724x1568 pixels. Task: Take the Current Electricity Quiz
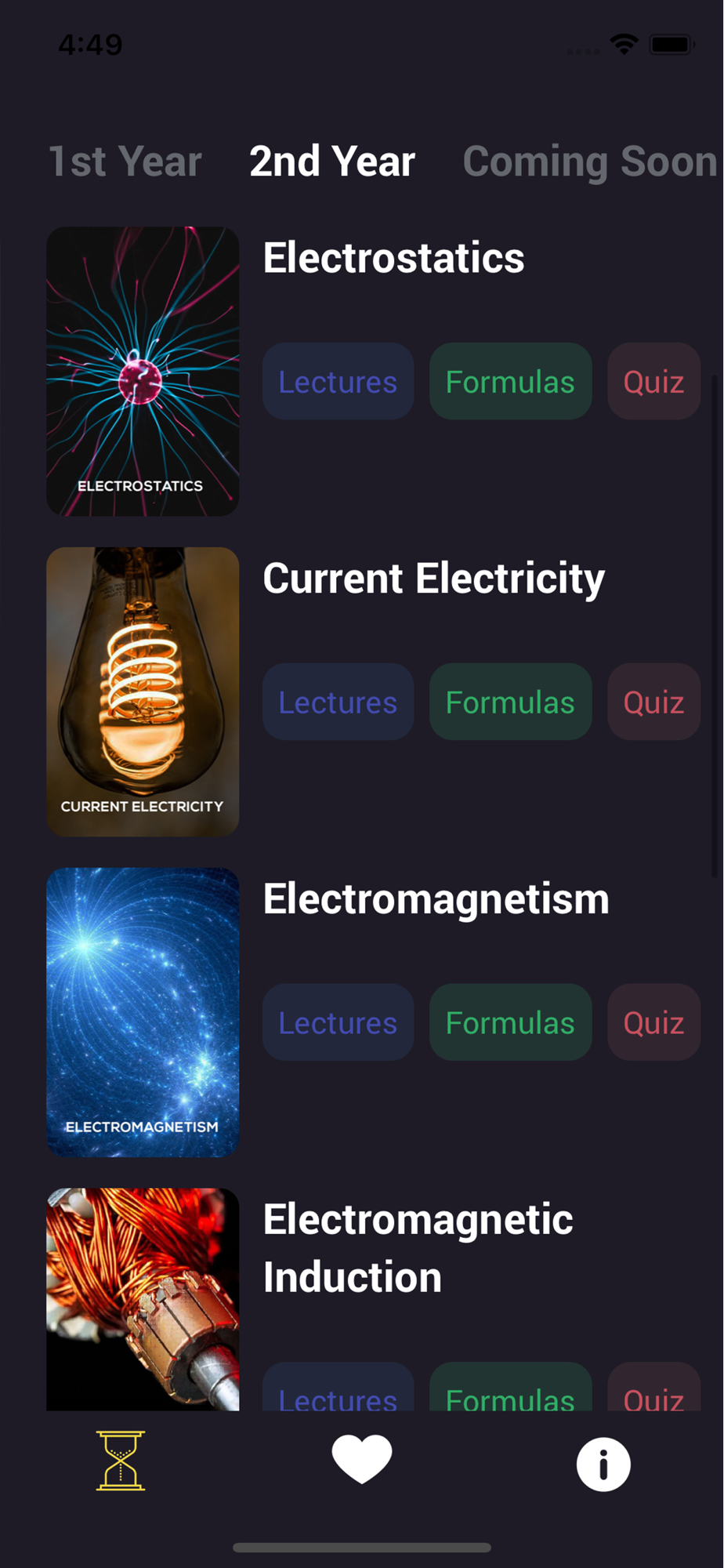pyautogui.click(x=653, y=702)
